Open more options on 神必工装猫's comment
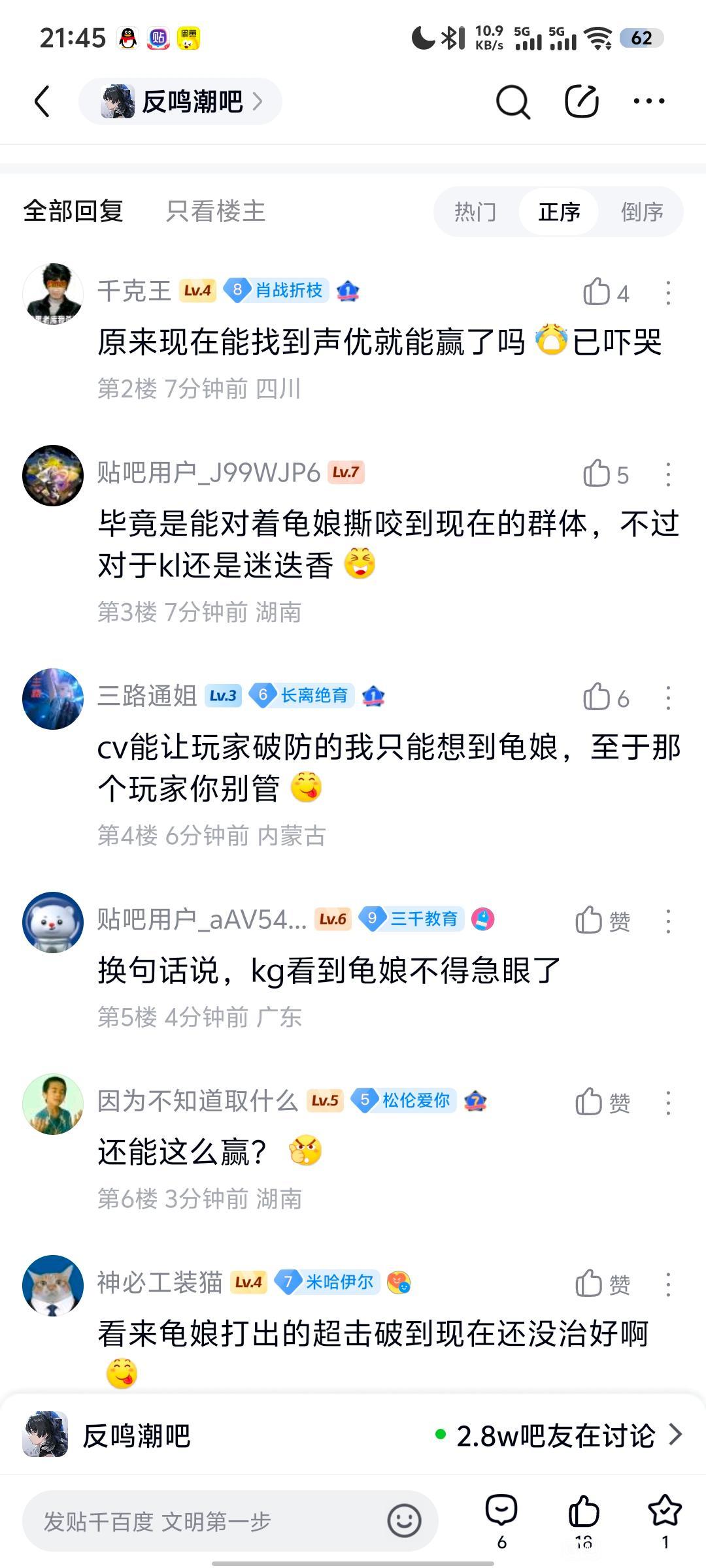This screenshot has width=706, height=1568. (668, 1284)
